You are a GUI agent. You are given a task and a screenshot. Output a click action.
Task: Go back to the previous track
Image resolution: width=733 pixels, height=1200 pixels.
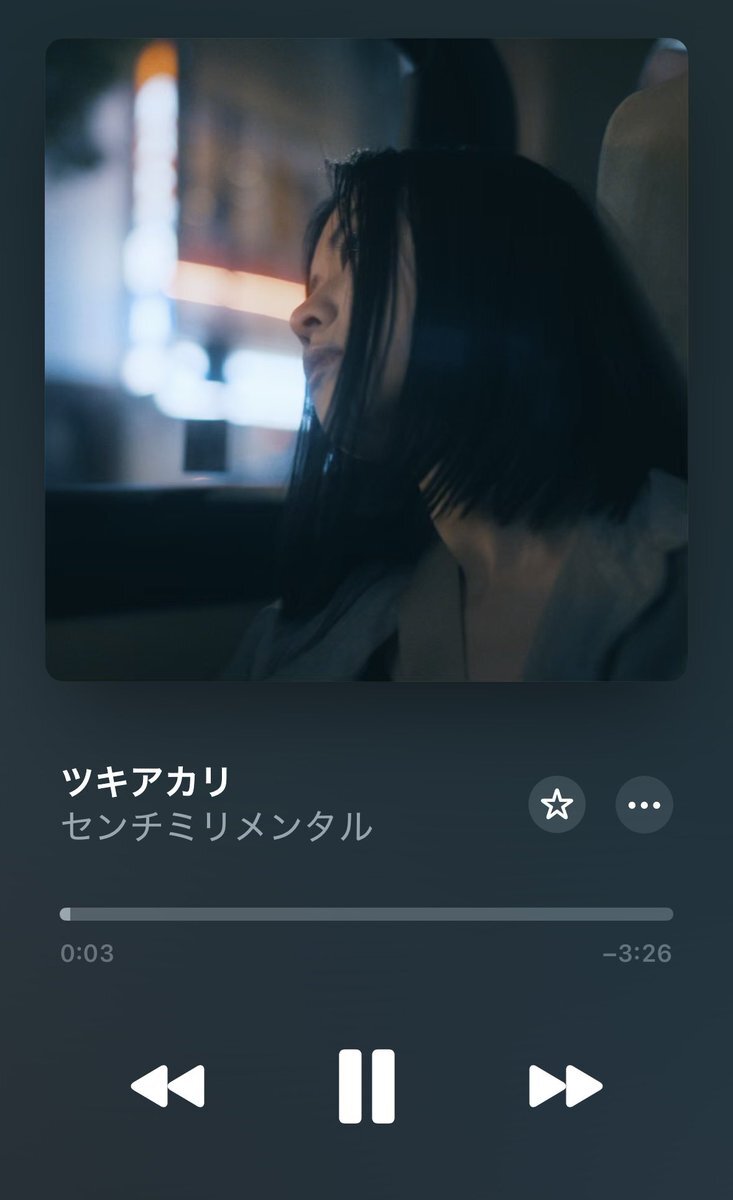tap(167, 1086)
